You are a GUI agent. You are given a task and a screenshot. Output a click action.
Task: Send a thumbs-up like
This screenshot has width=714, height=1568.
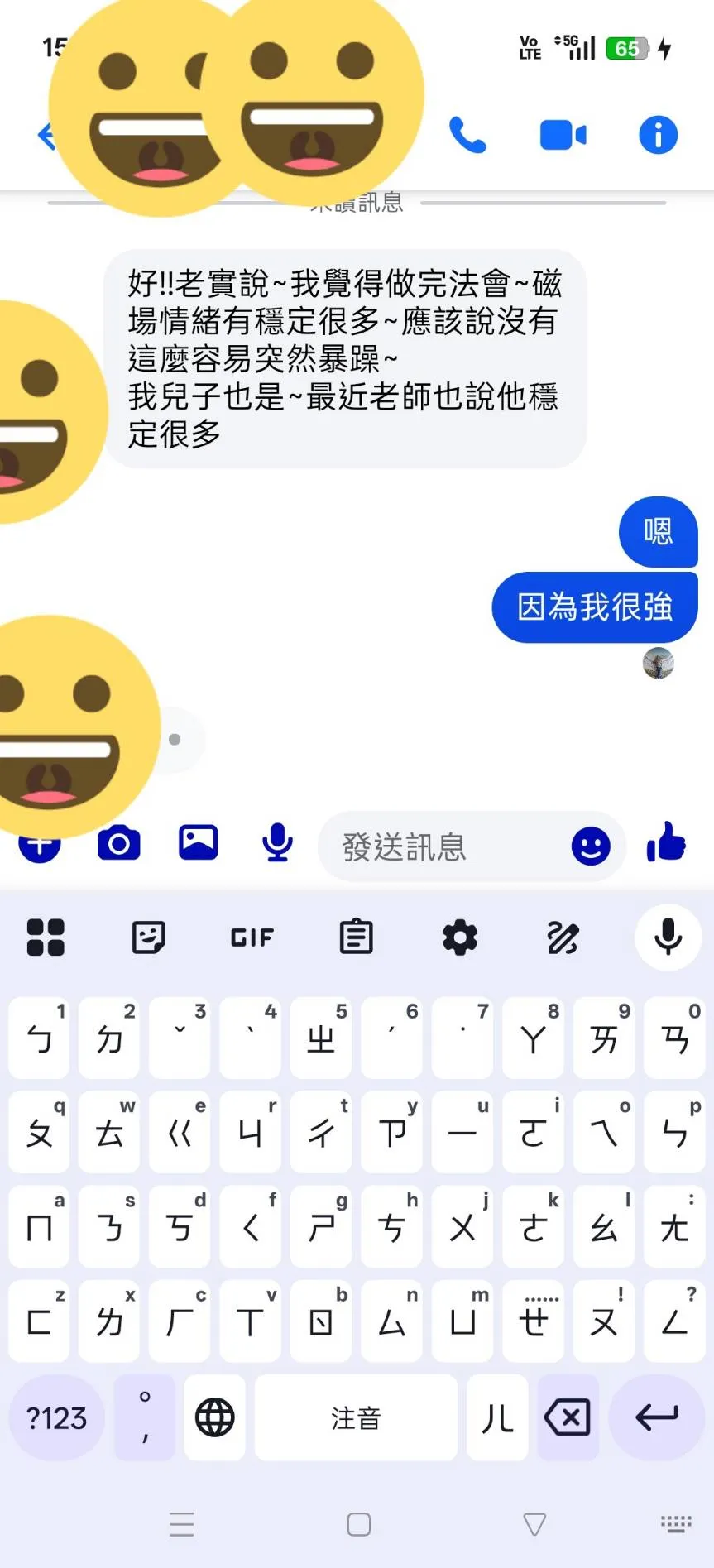pyautogui.click(x=667, y=842)
